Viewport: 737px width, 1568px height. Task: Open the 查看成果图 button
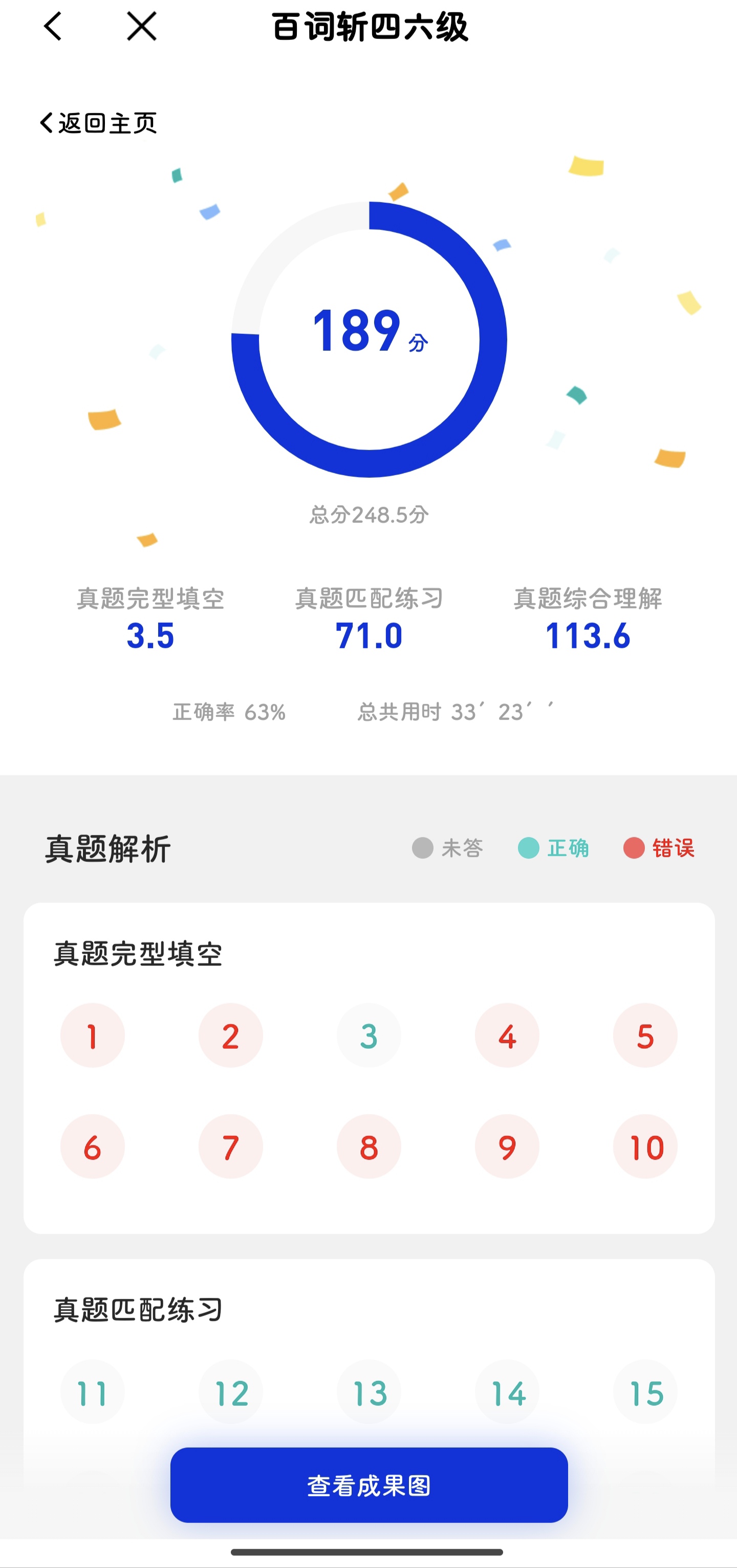click(x=369, y=1485)
